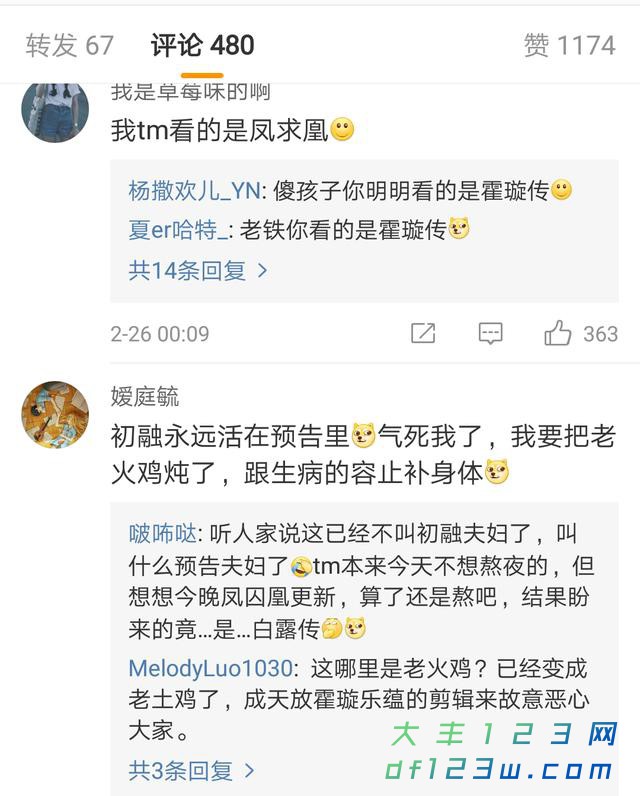Screen dimensions: 640x796
Task: Repost the 凤求凰 comment
Action: pyautogui.click(x=423, y=334)
